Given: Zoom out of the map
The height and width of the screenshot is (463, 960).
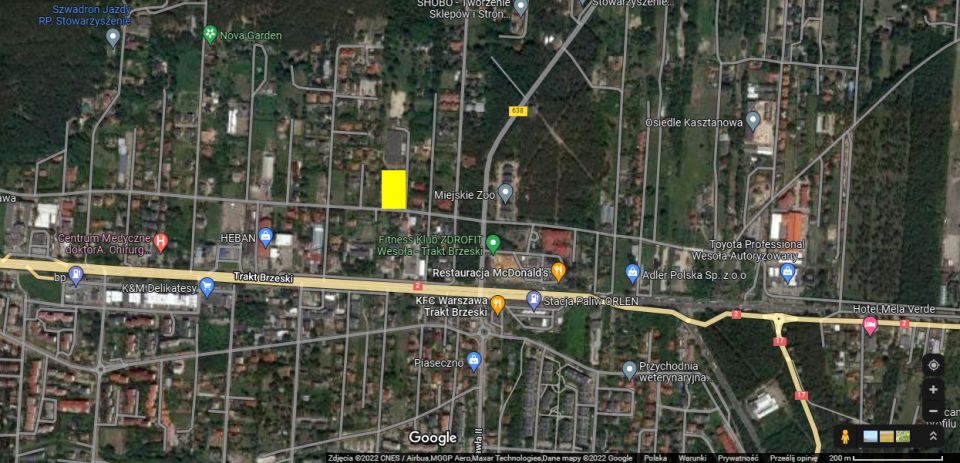Looking at the screenshot, I should (933, 411).
